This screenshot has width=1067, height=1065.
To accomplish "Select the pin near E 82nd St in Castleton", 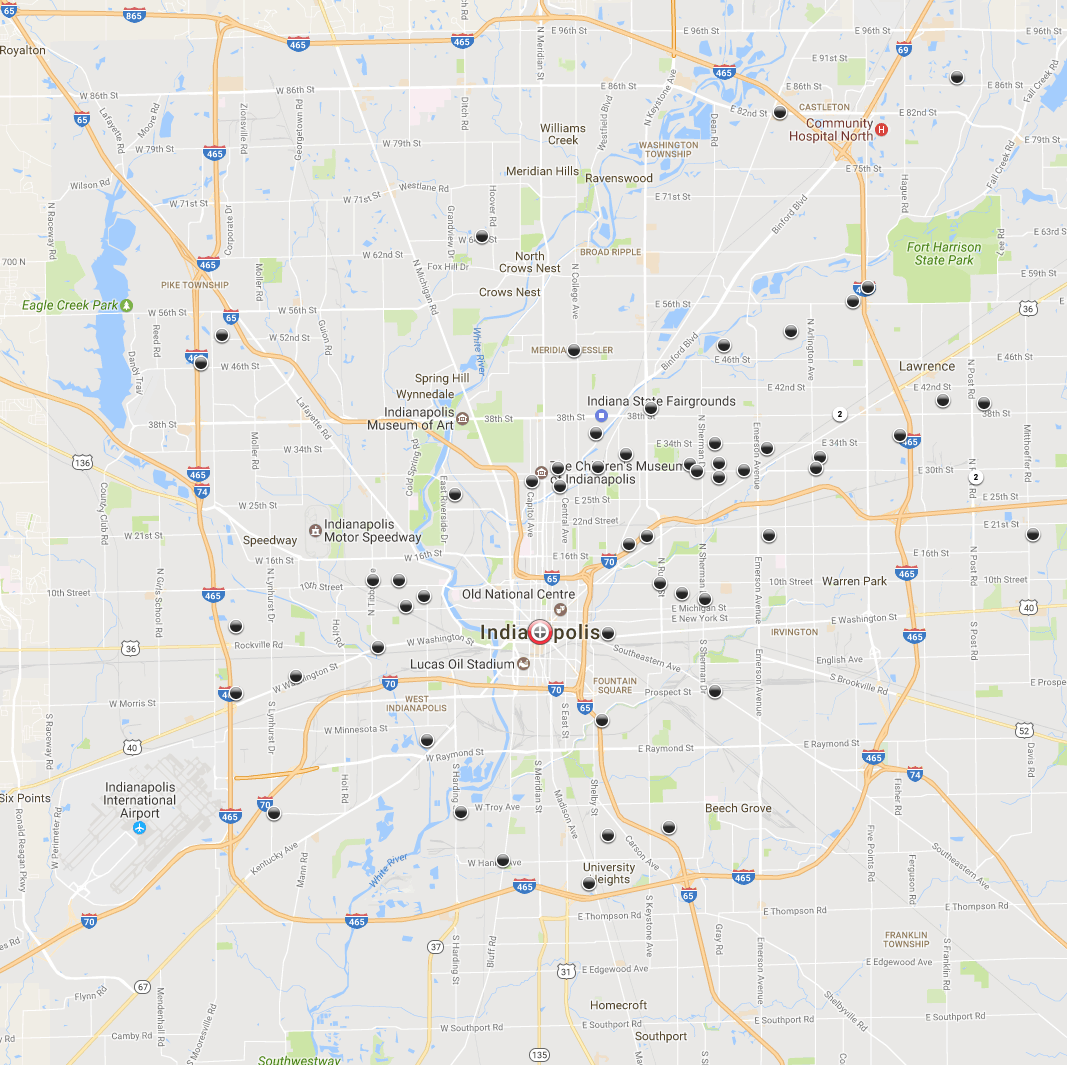I will click(780, 112).
